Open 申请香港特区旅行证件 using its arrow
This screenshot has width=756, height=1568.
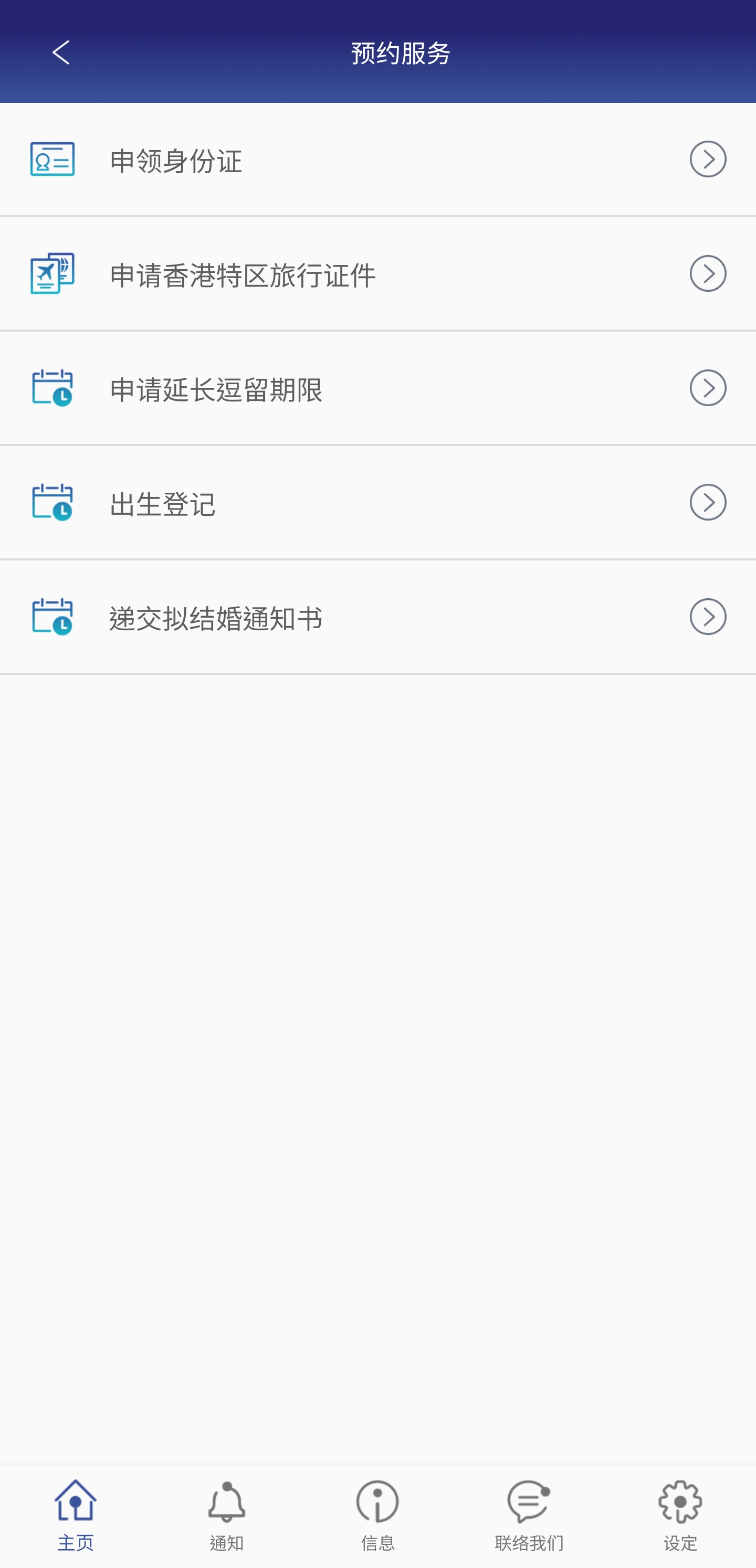click(707, 274)
